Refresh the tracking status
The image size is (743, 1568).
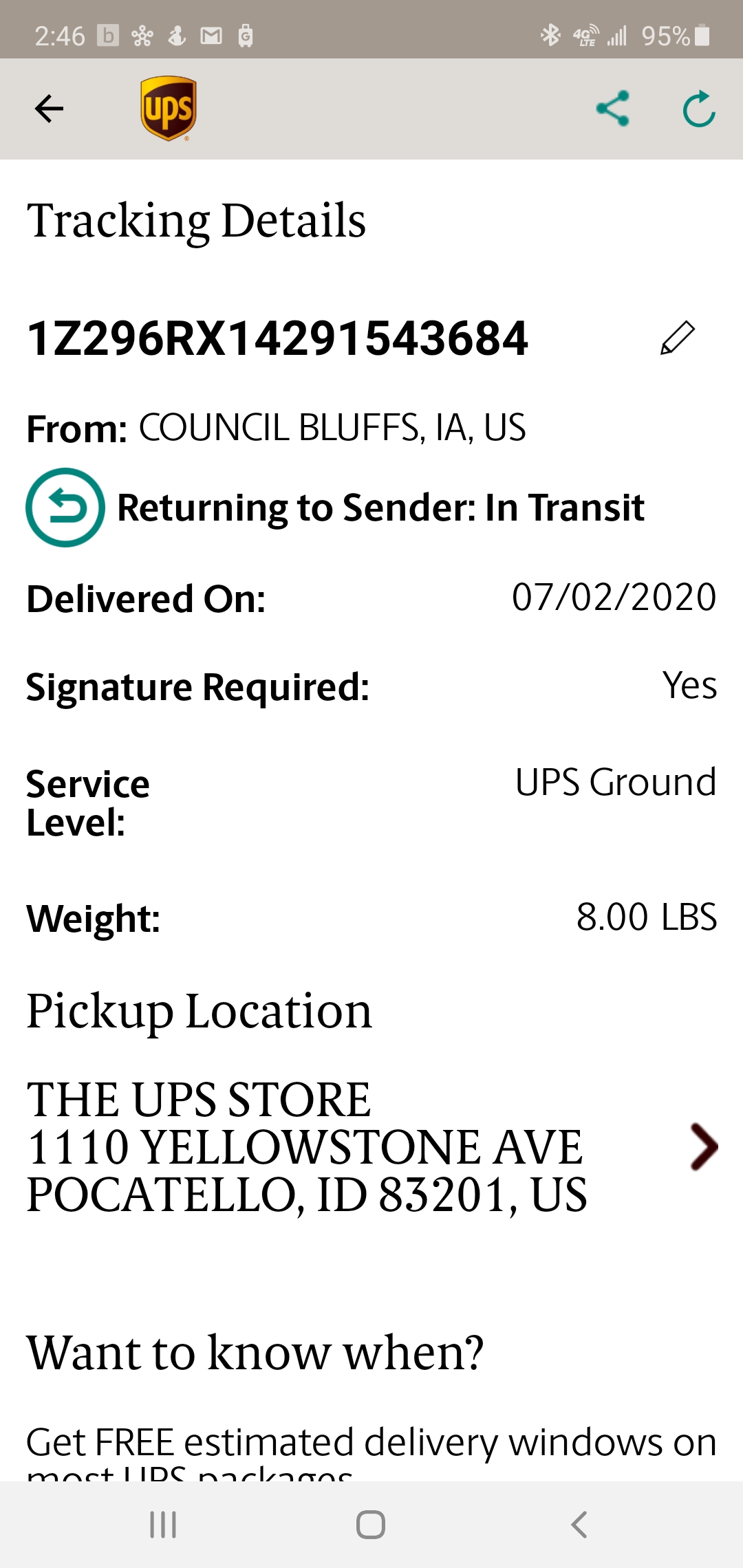pos(698,109)
